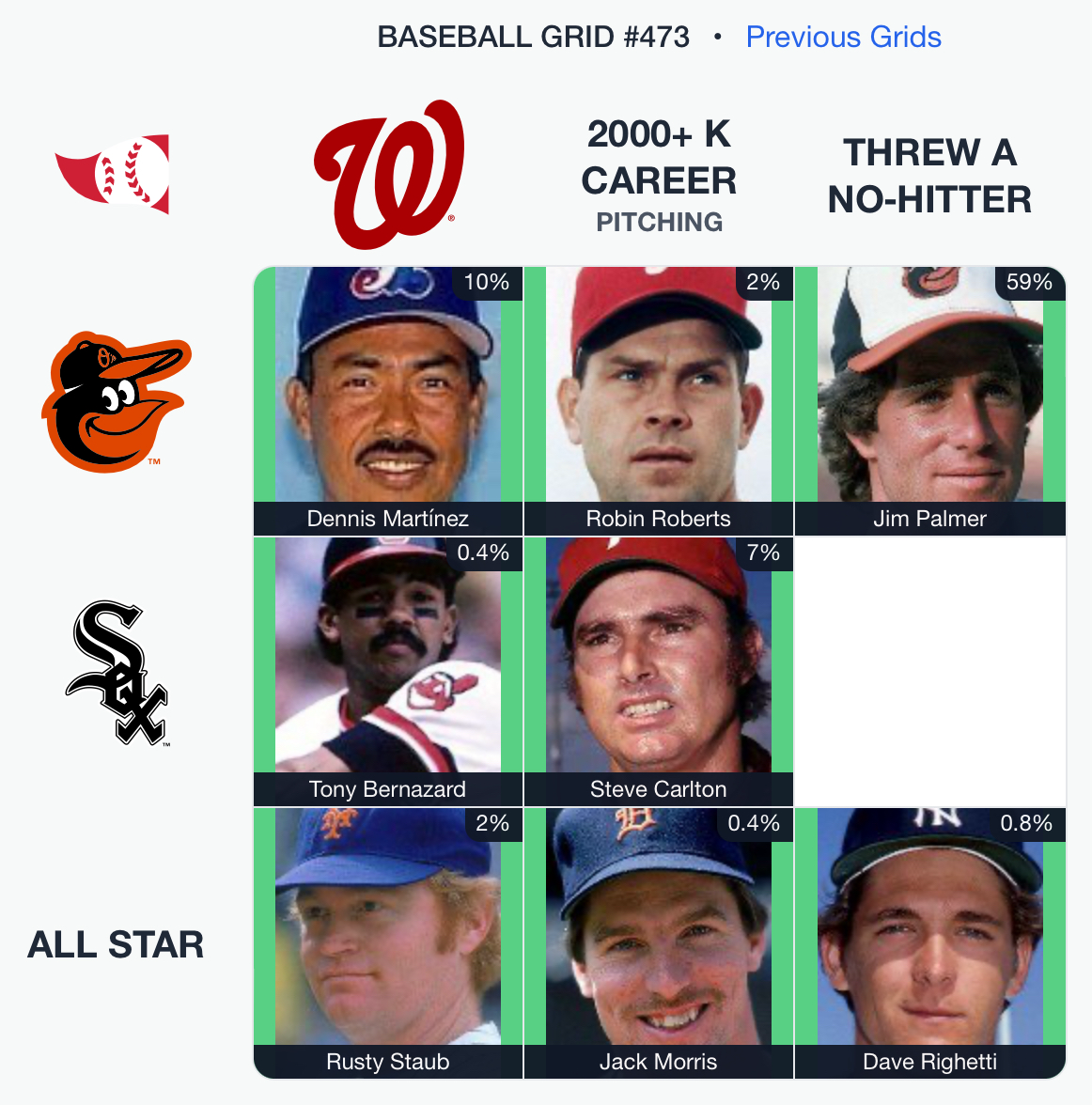The width and height of the screenshot is (1092, 1105).
Task: Open the Rusty Staub tile
Action: click(387, 942)
